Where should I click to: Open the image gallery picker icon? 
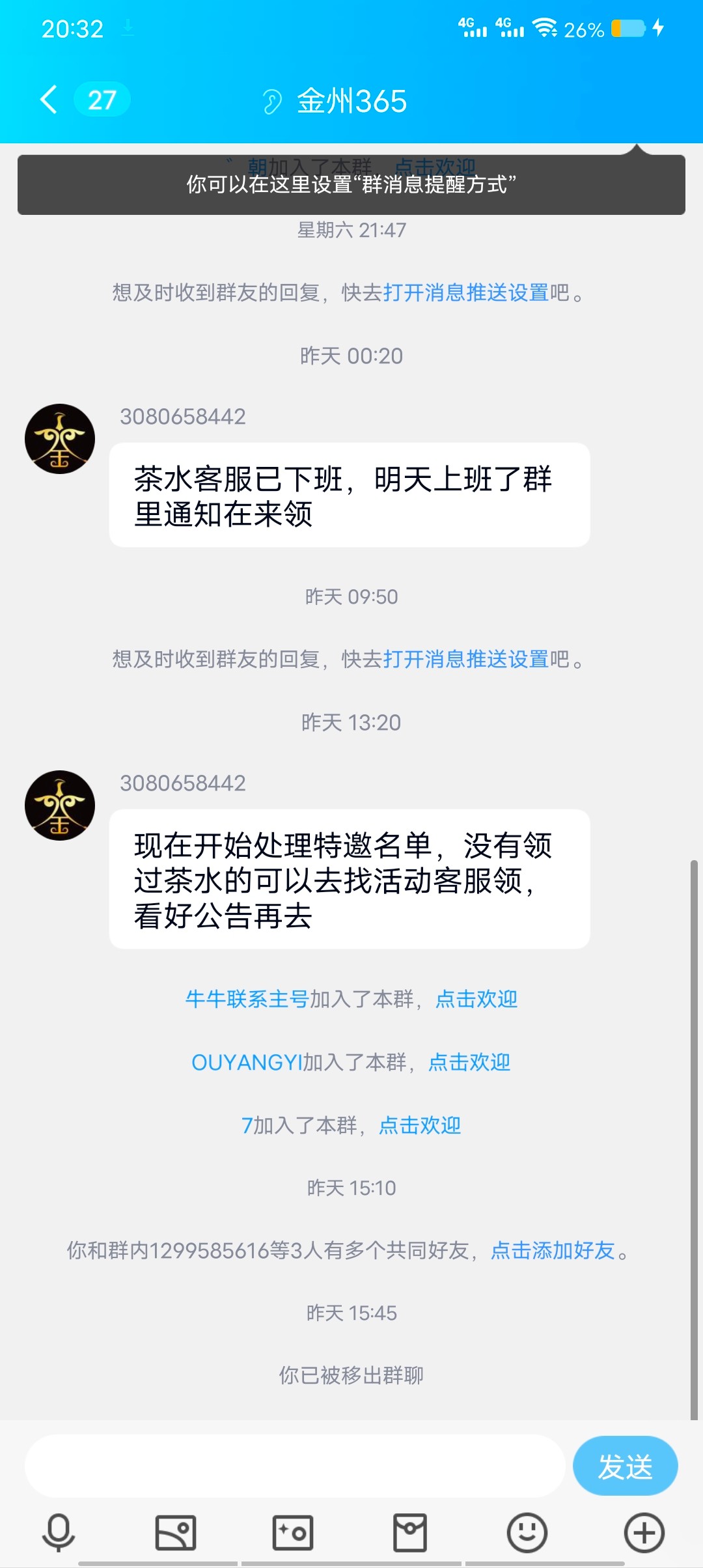(x=176, y=1532)
